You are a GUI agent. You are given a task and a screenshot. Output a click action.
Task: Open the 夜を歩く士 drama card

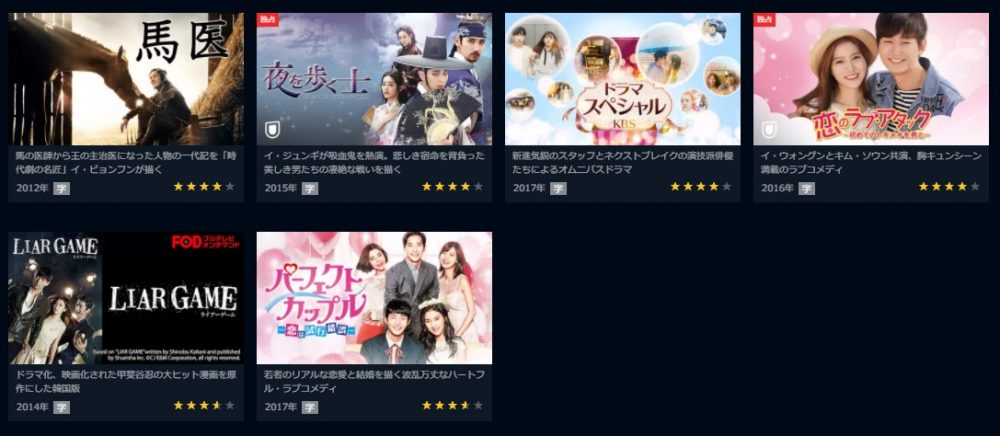[x=374, y=80]
